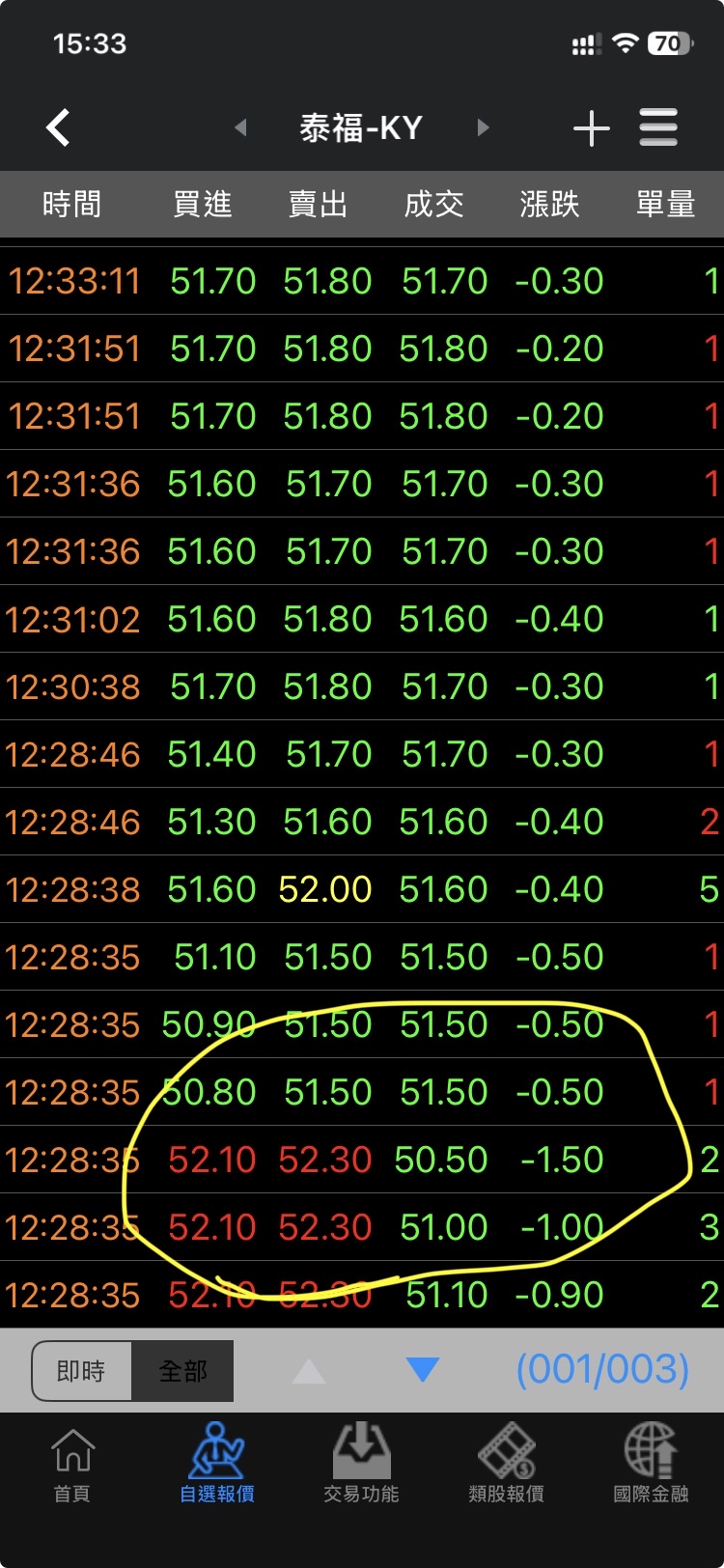Select the 全部 segment
The image size is (724, 1568).
point(182,1371)
